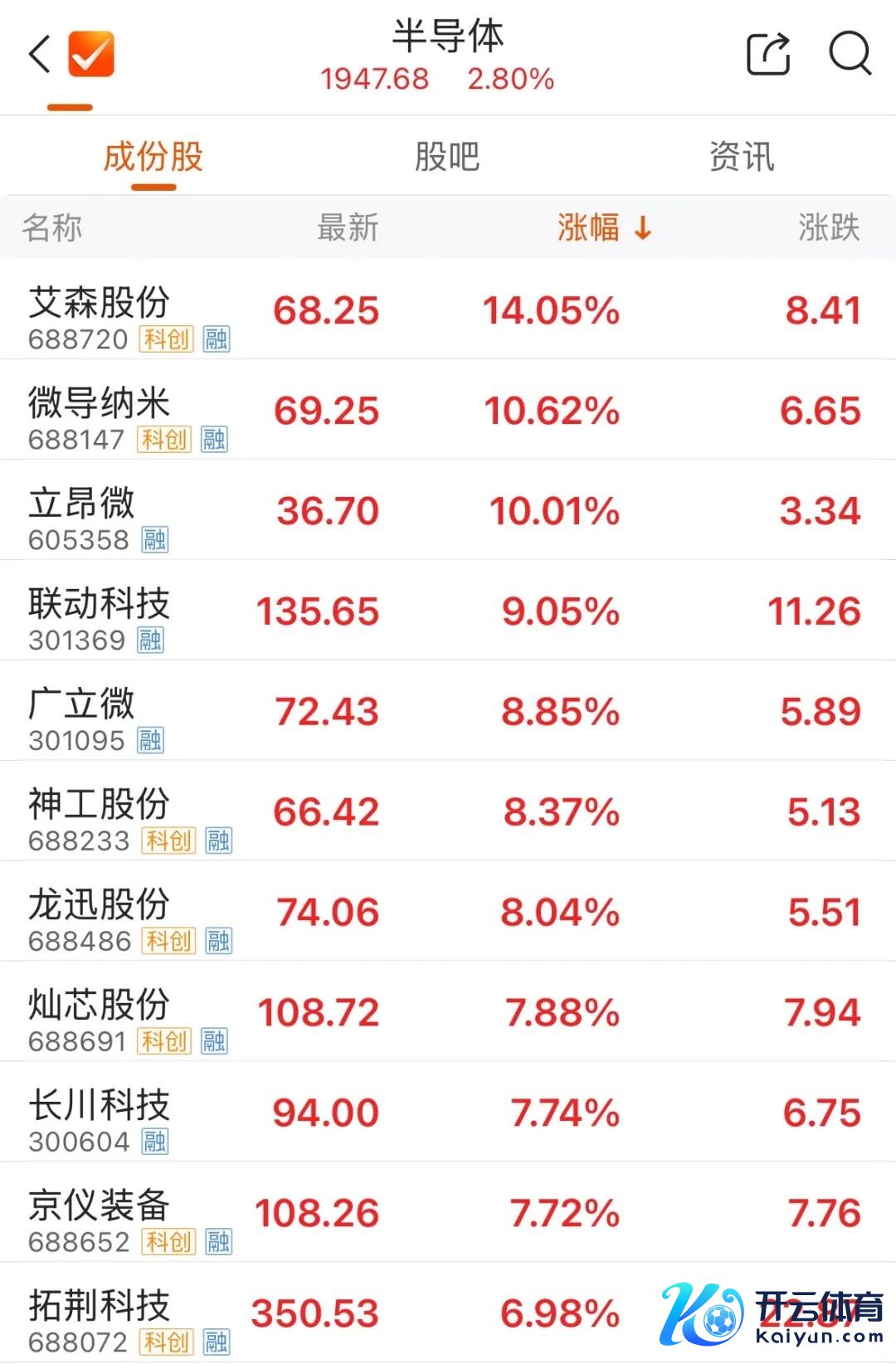Share the 半导体 sector page

pyautogui.click(x=768, y=55)
